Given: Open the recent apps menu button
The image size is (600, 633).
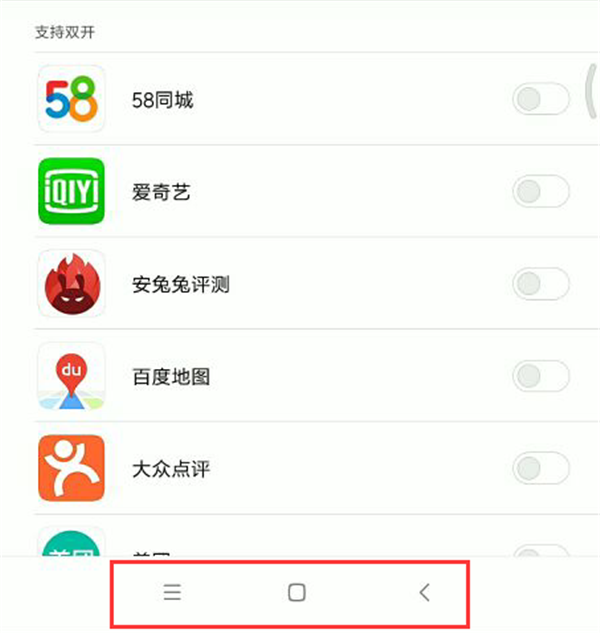Looking at the screenshot, I should (x=172, y=593).
